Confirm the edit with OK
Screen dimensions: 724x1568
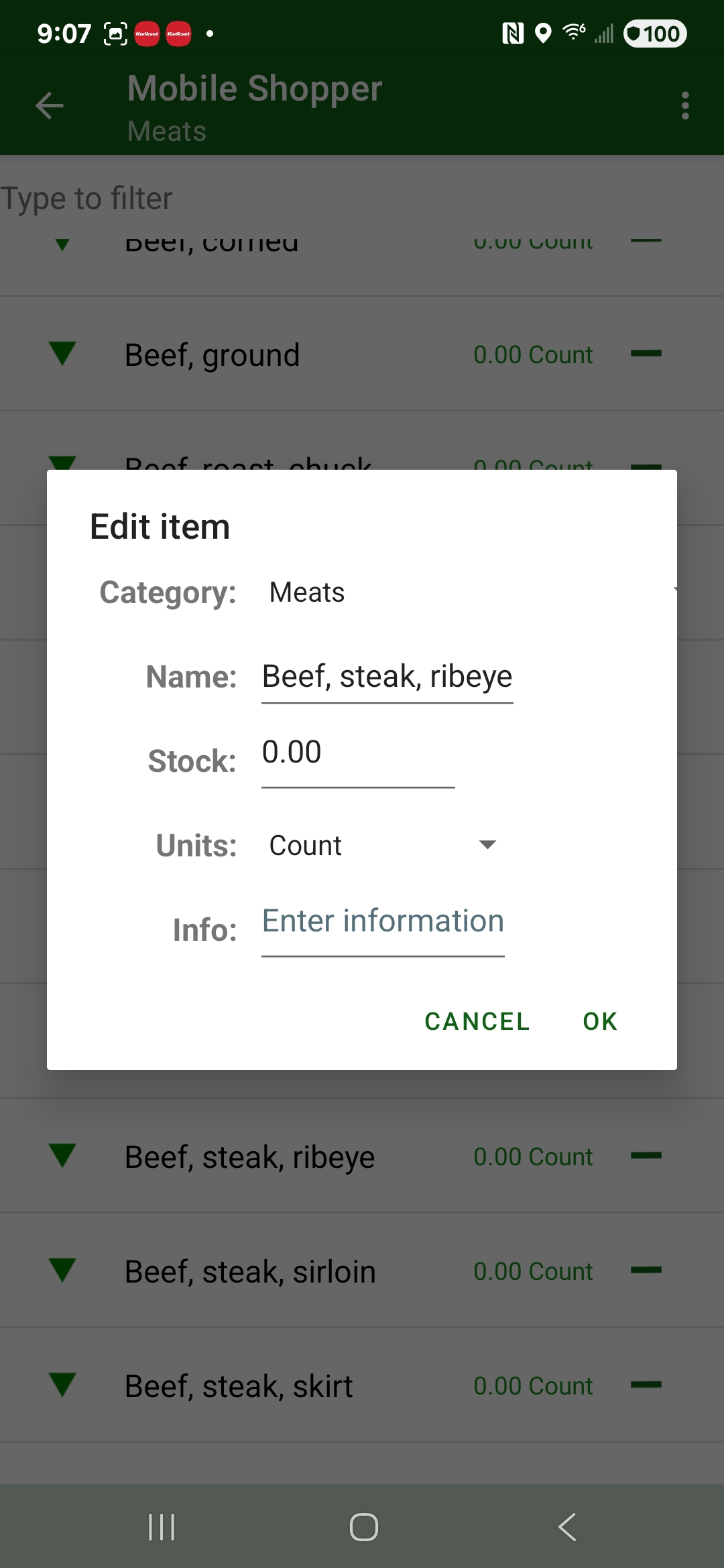pos(599,1021)
